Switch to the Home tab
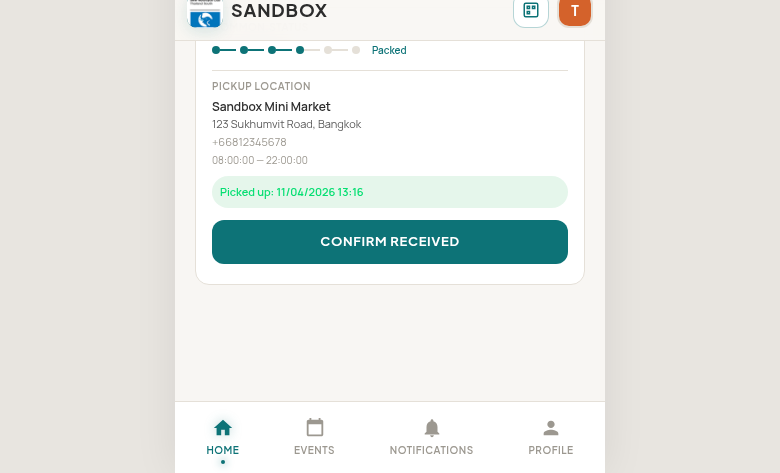The width and height of the screenshot is (780, 473). tap(223, 437)
